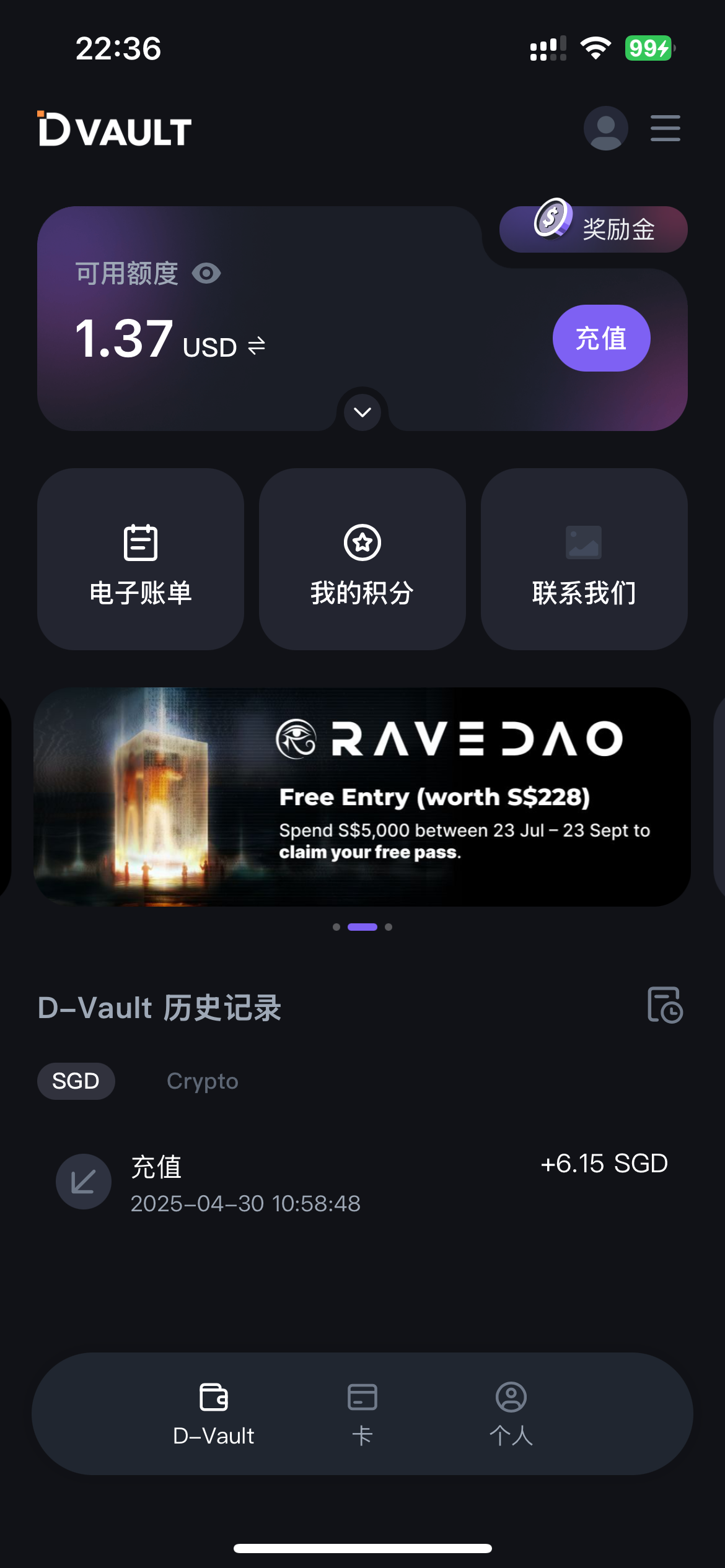Tap the 充值 top-up button

pos(601,338)
